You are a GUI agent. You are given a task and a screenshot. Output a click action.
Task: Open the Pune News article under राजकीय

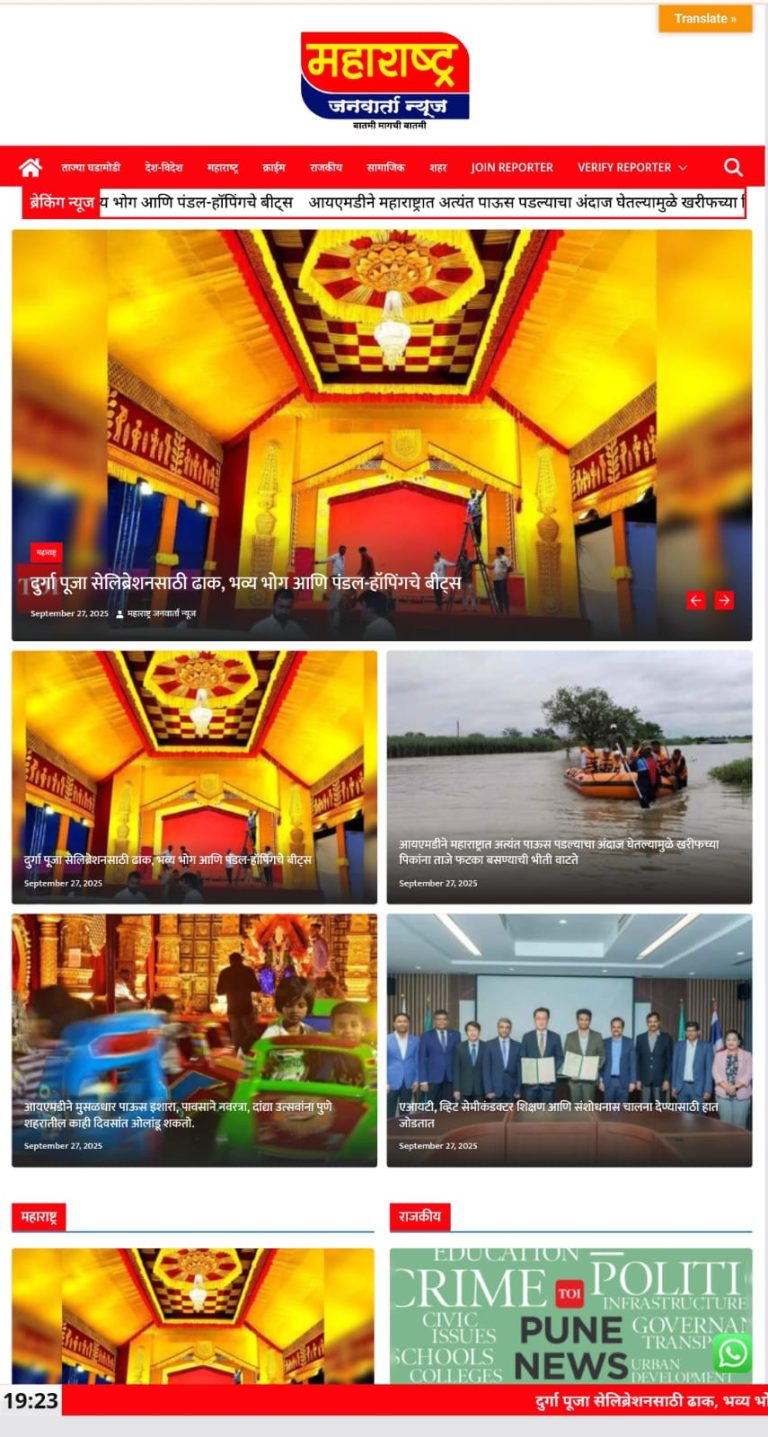(570, 1315)
